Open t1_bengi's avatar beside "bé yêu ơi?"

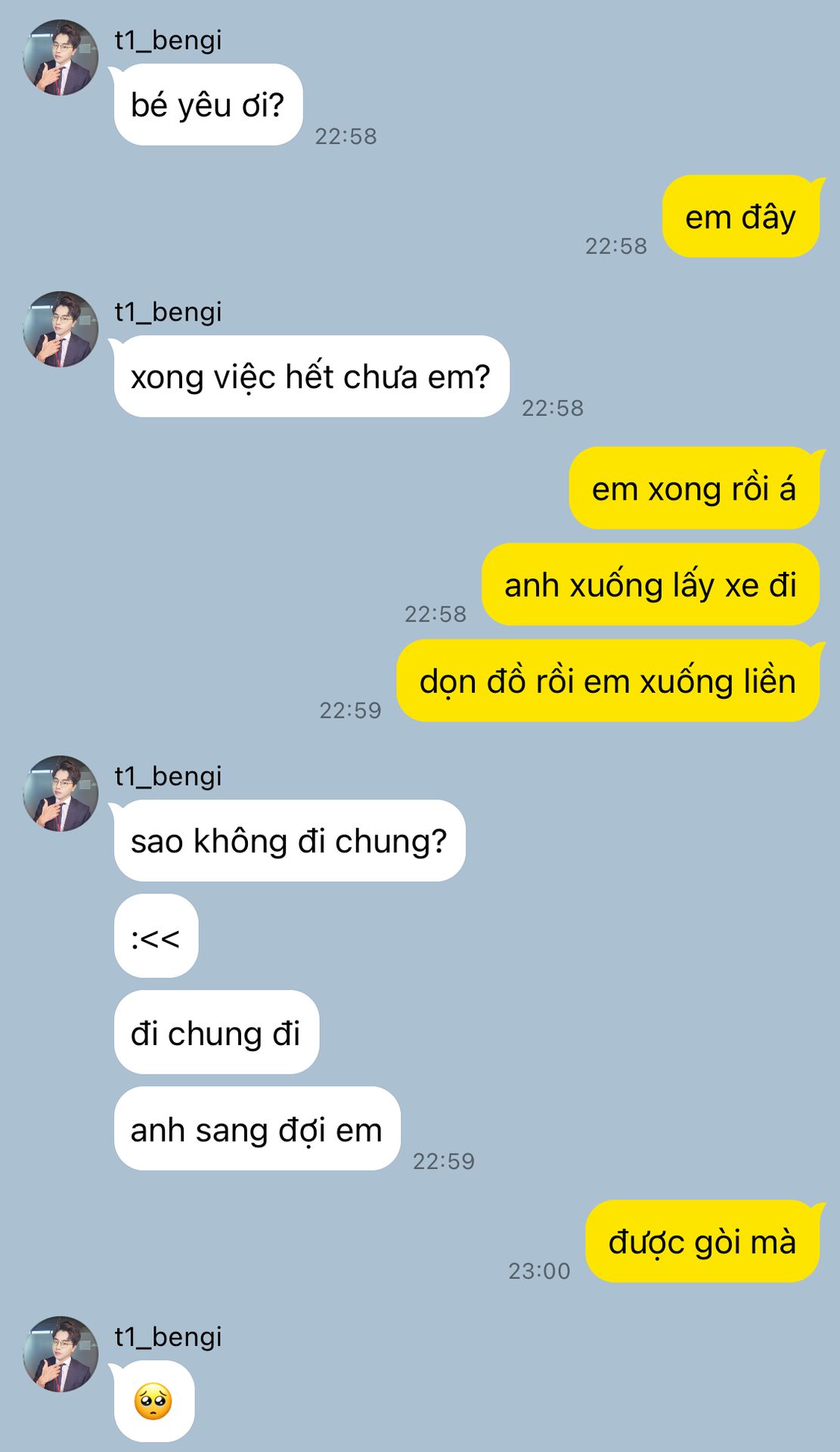tap(60, 57)
